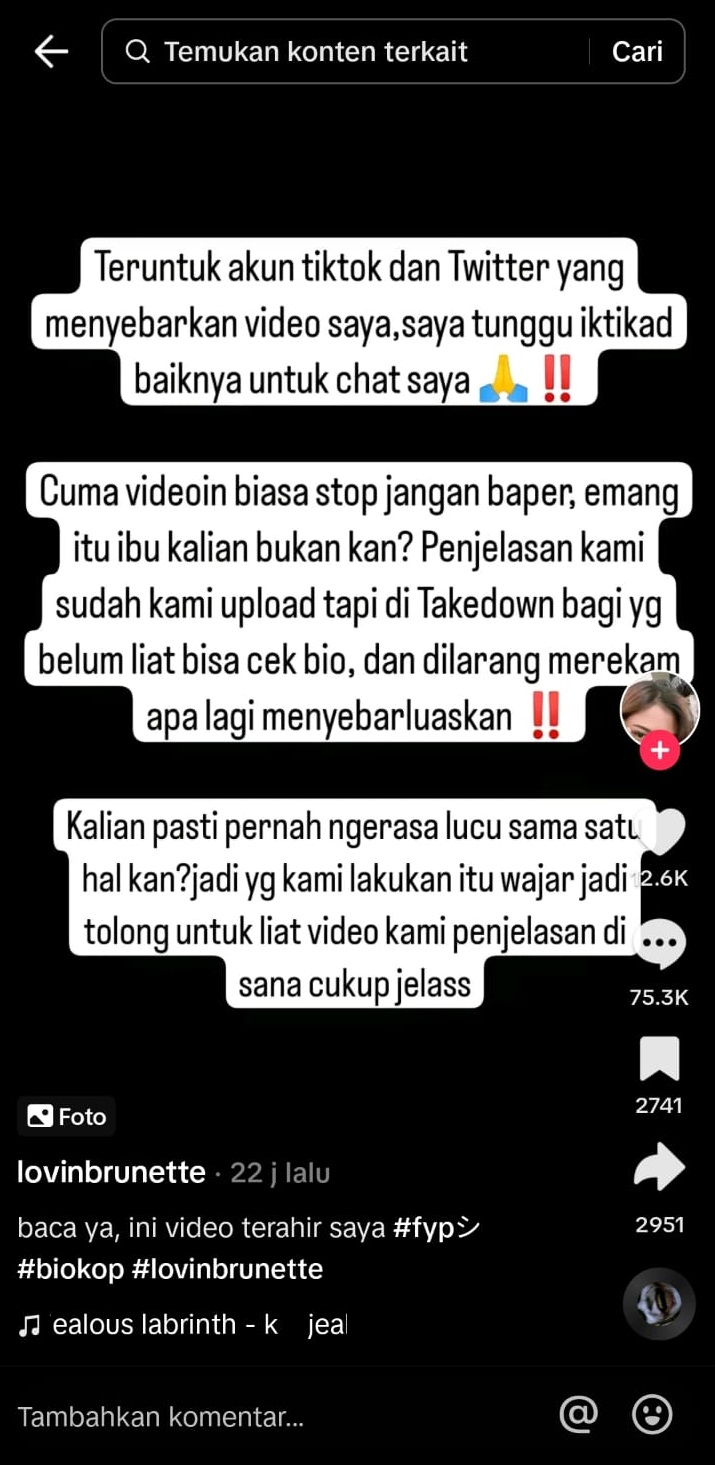Tap the Temukan konten terkait search field
The image size is (717, 1465).
coord(350,52)
